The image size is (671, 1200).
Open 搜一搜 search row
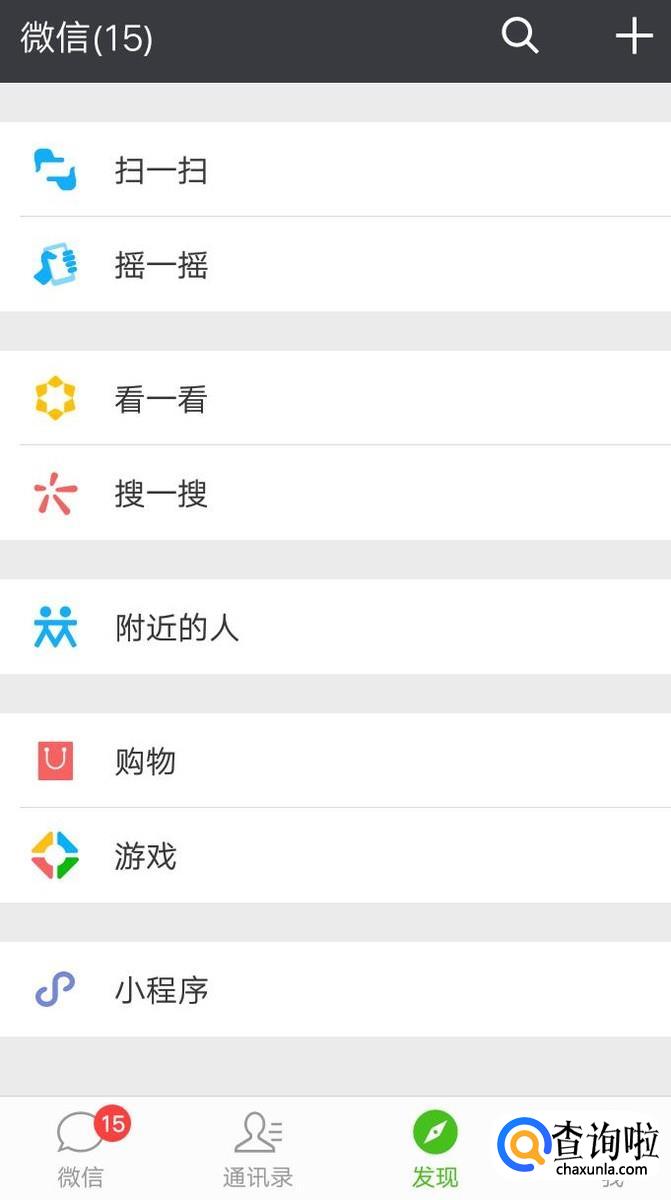[x=335, y=493]
